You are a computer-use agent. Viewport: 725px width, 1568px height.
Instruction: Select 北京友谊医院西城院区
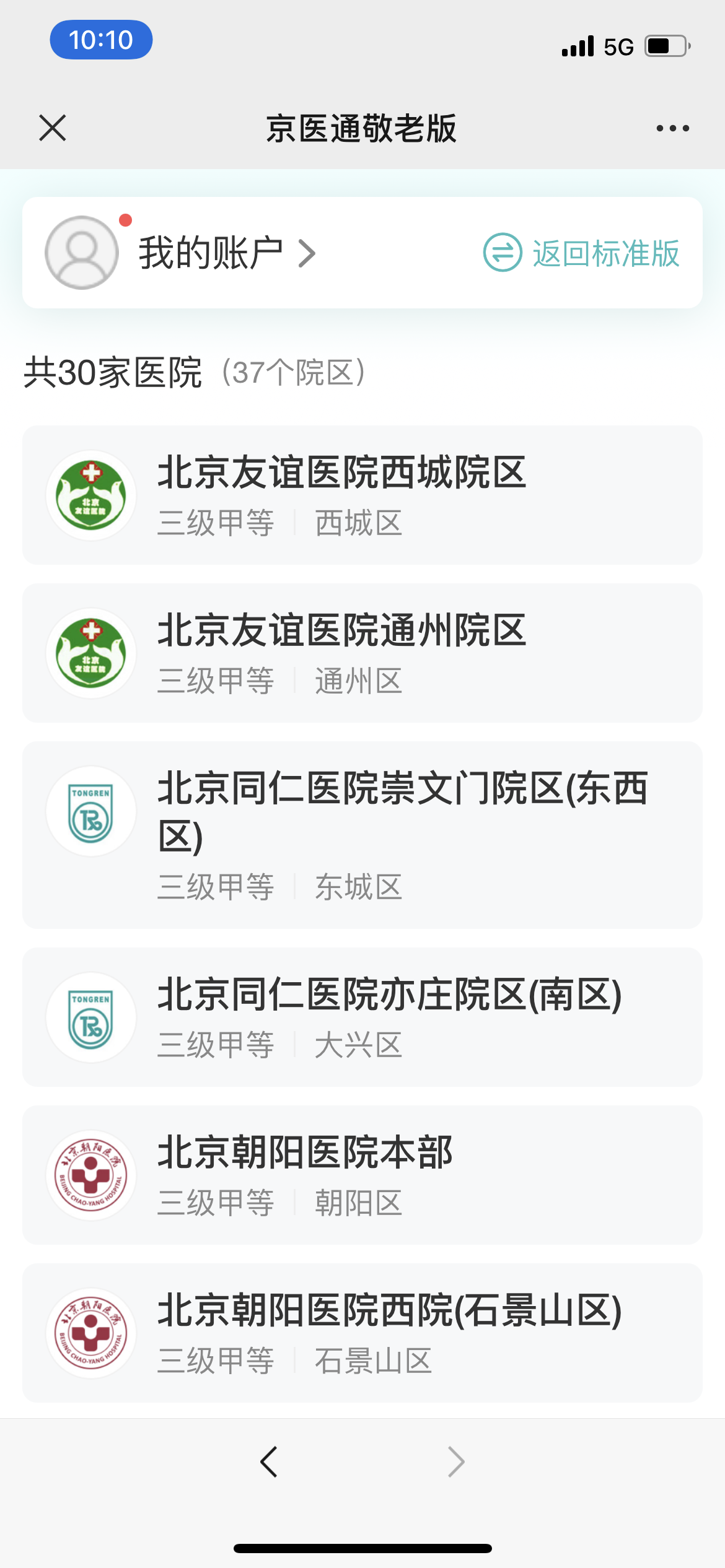click(x=362, y=495)
